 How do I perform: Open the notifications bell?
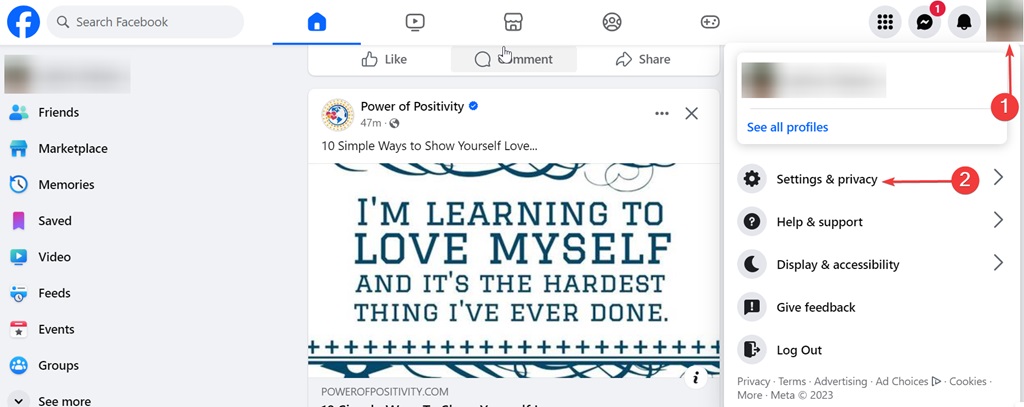click(964, 22)
